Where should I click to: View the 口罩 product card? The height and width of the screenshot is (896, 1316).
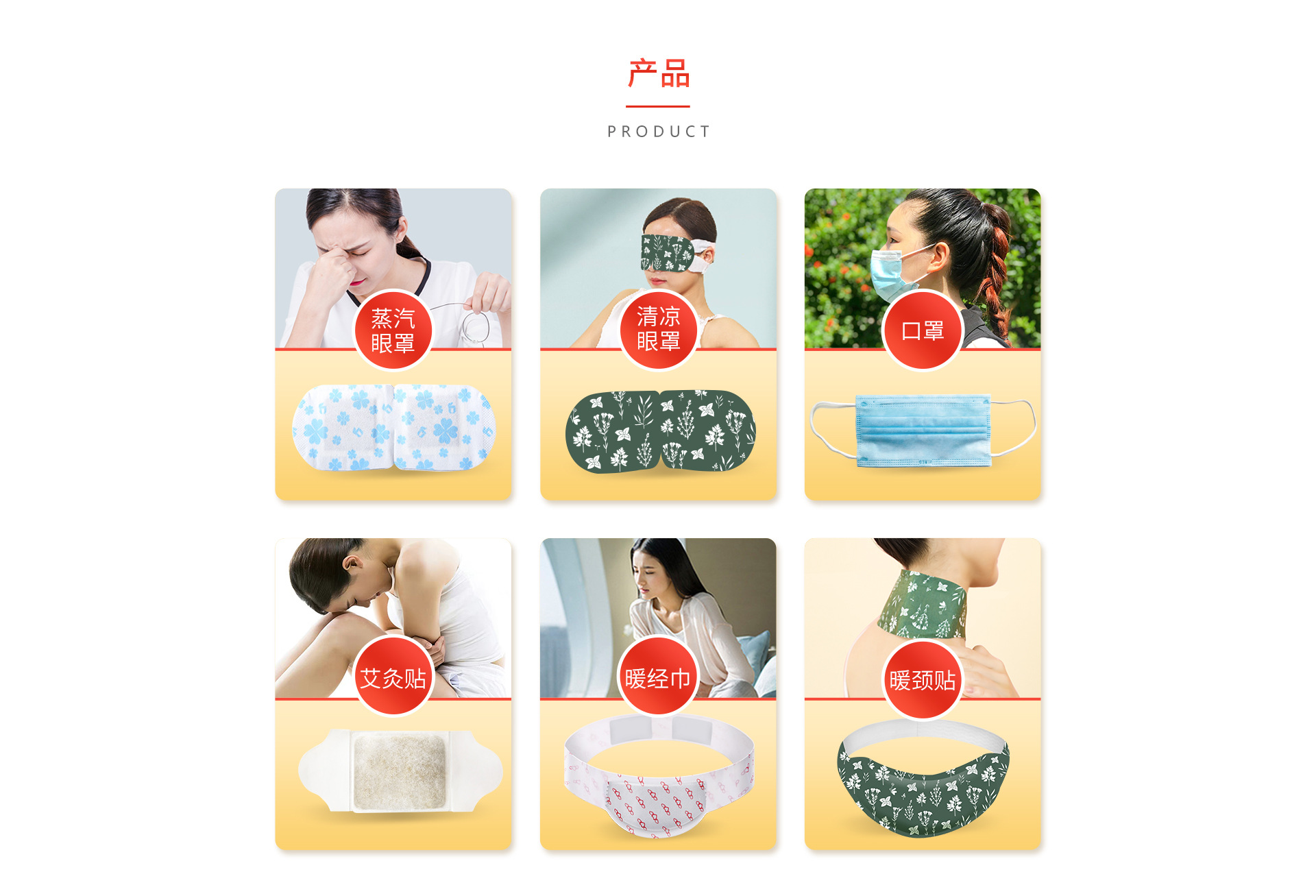click(x=923, y=344)
